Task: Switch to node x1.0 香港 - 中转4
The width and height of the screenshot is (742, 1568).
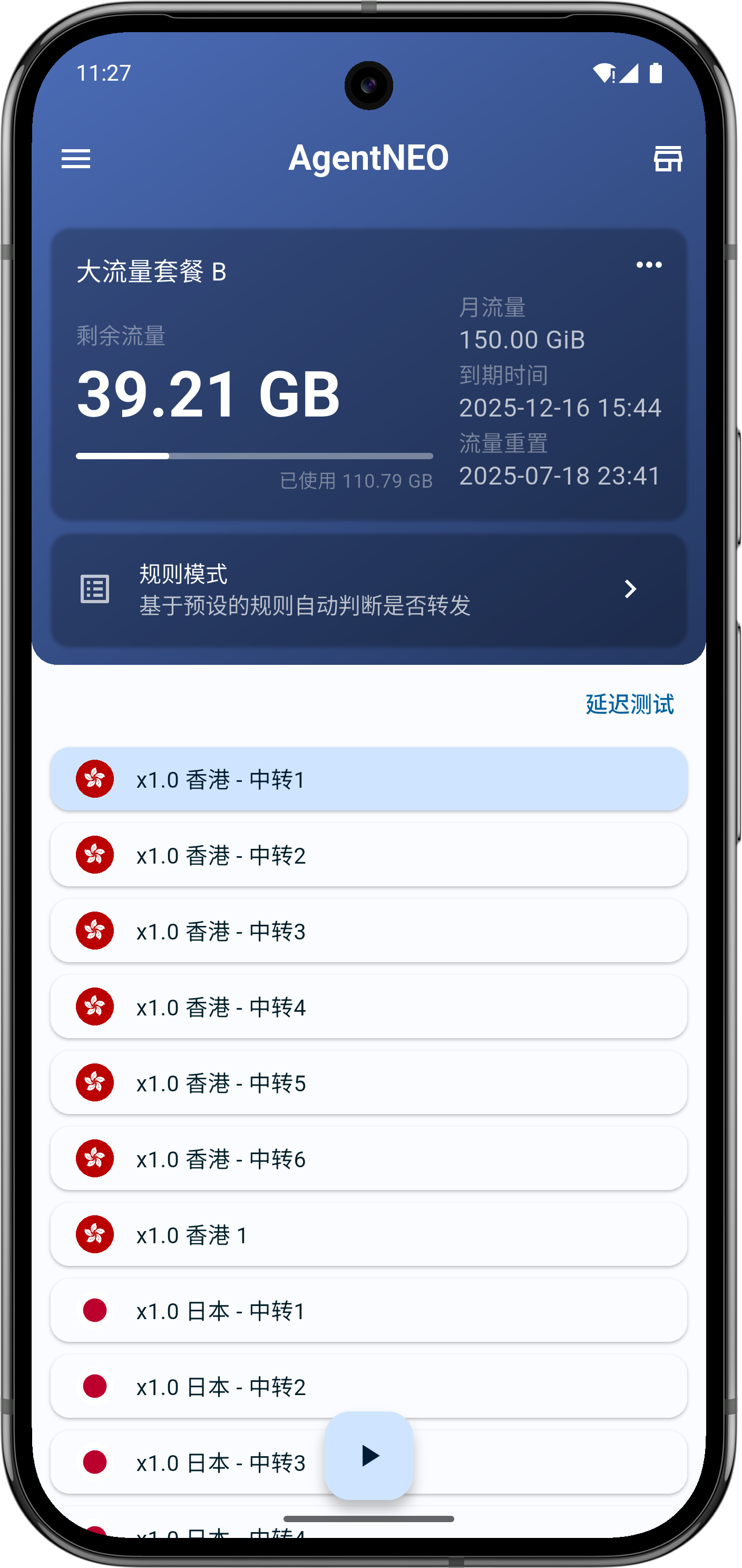Action: (x=368, y=1007)
